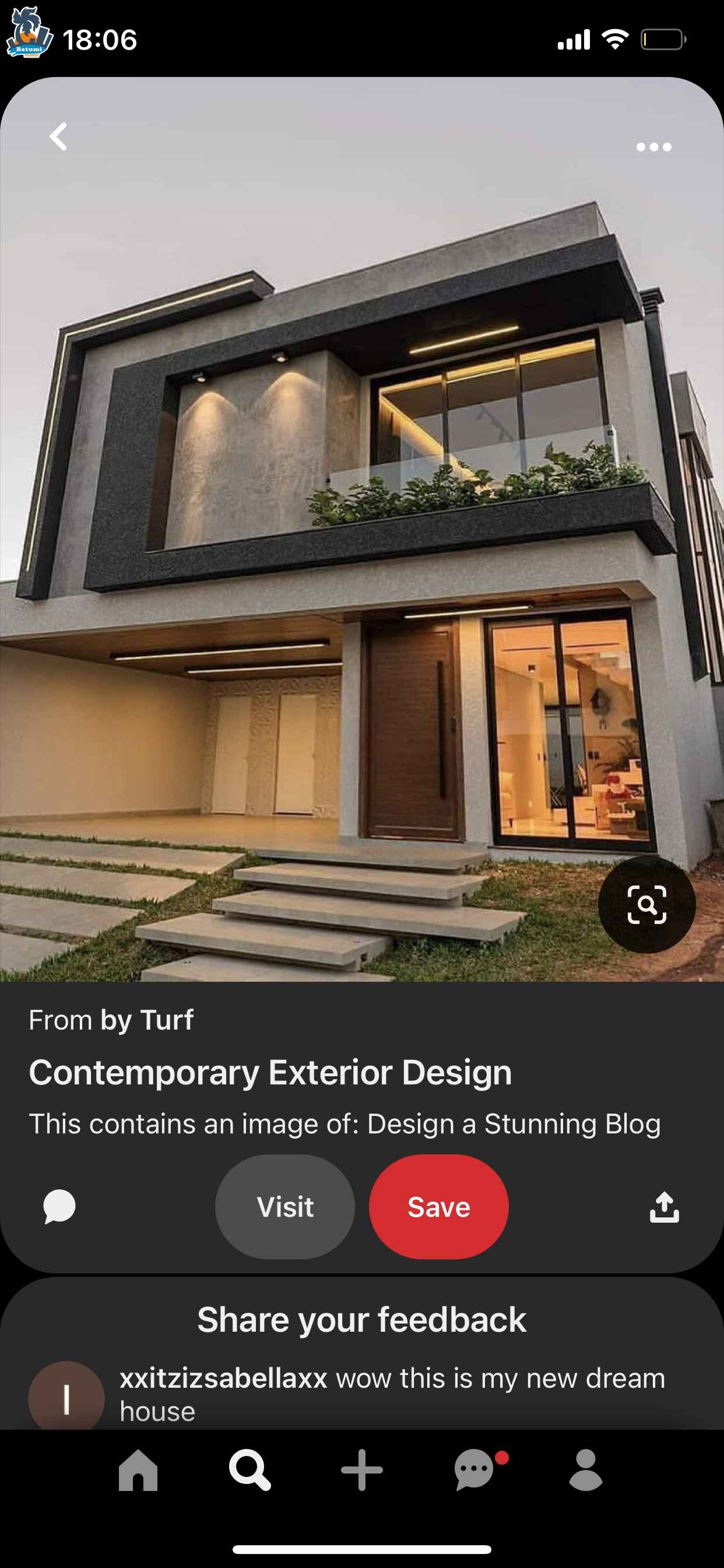This screenshot has height=1568, width=724.
Task: Switch to the Home tab
Action: click(x=138, y=1470)
